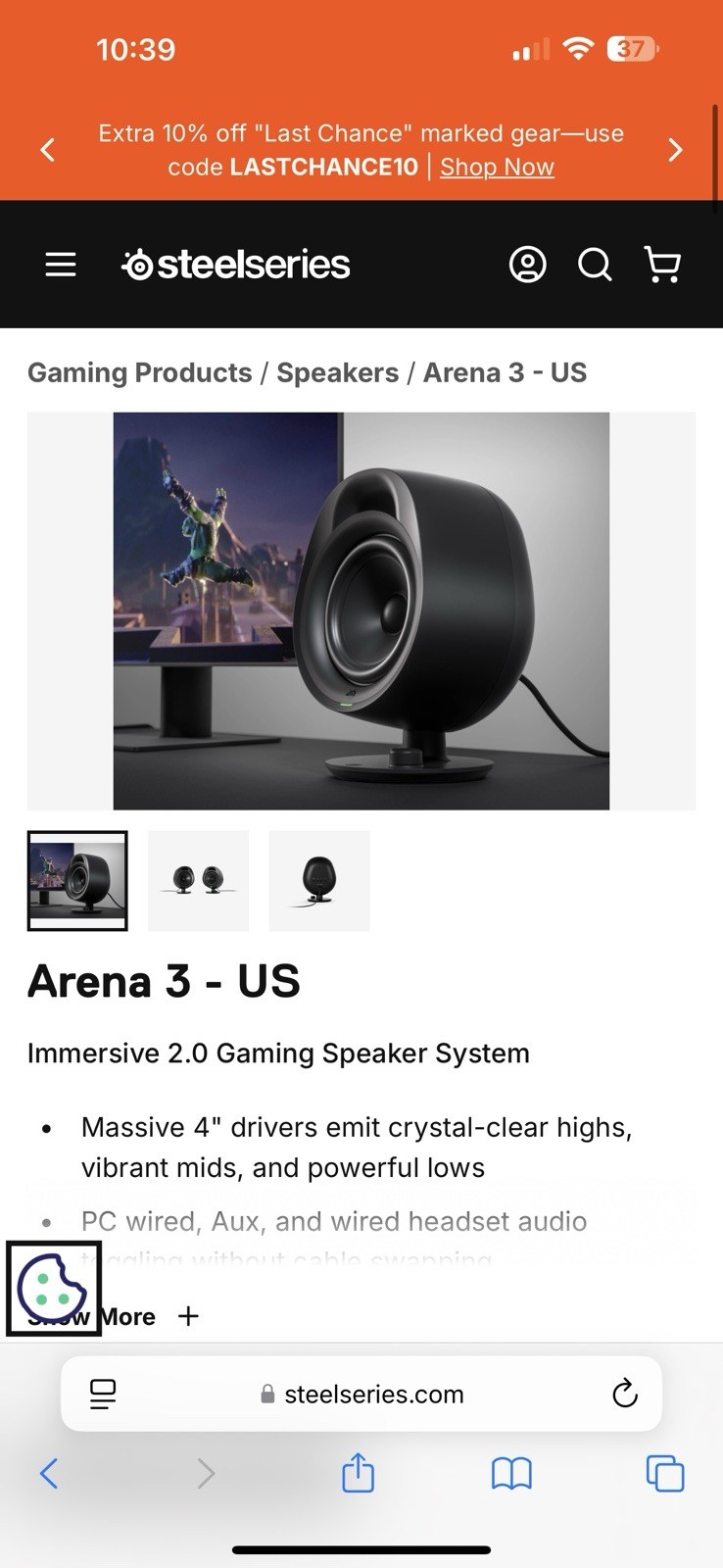Select the speaker pair thumbnail

[x=199, y=880]
